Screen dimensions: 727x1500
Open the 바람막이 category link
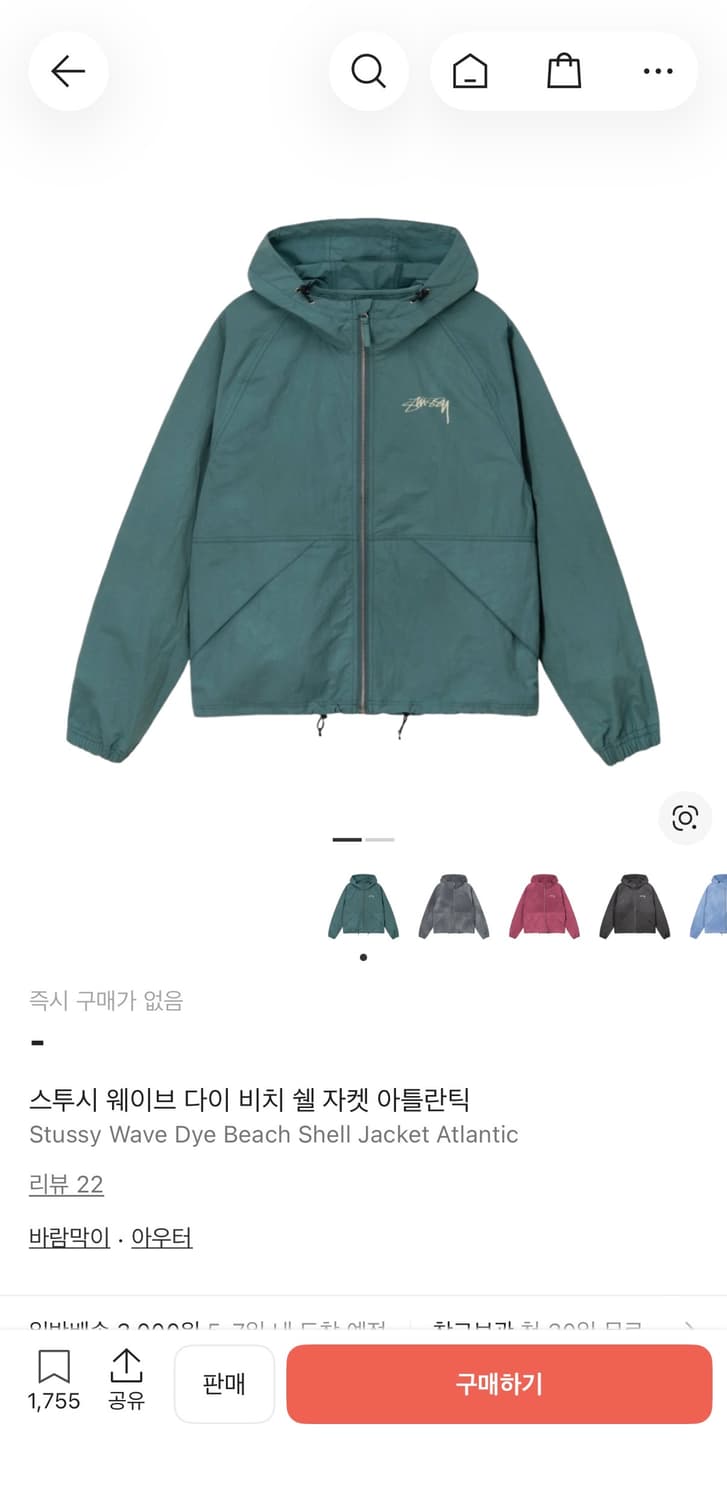(69, 1237)
